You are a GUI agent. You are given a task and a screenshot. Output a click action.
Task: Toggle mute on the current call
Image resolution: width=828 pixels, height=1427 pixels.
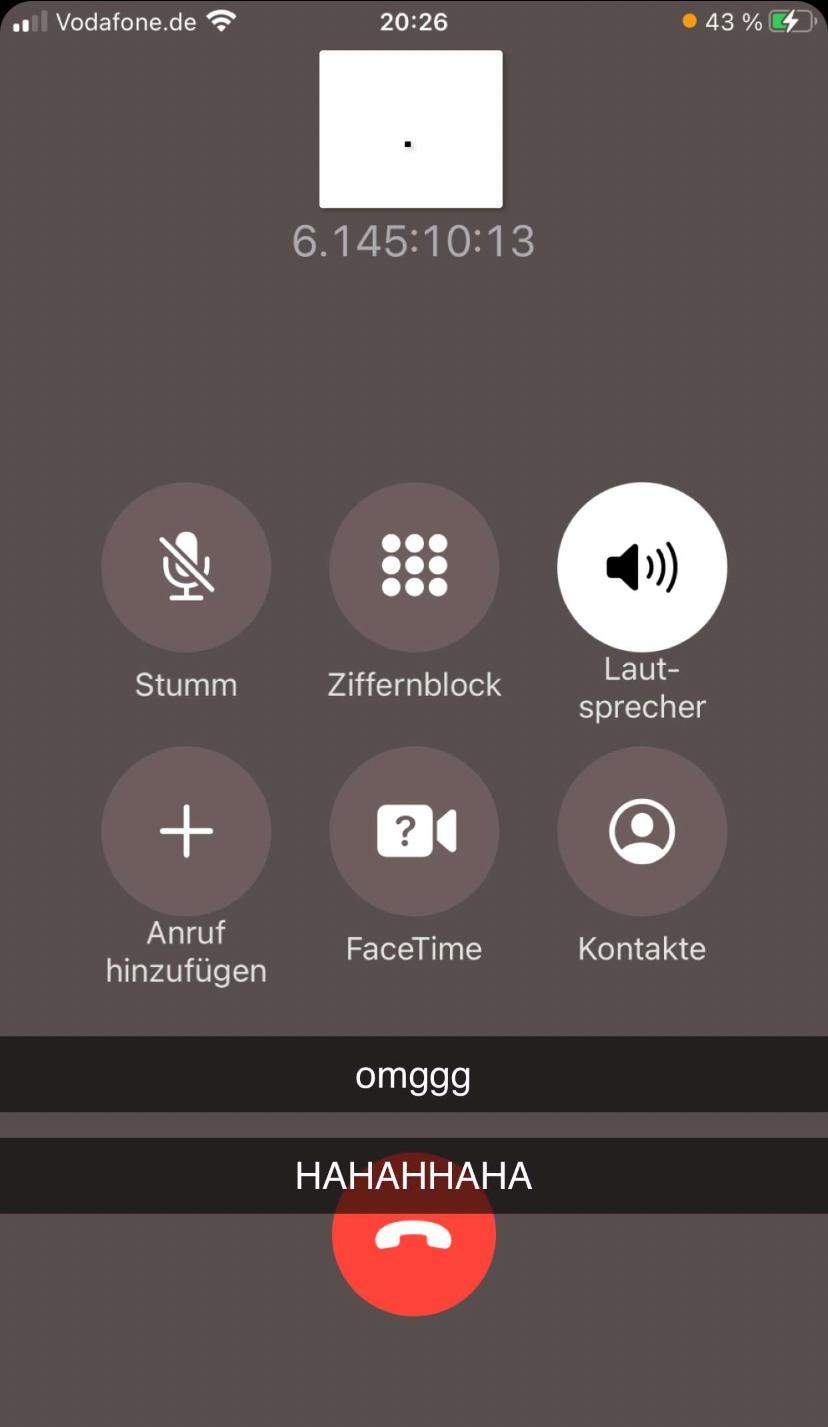click(x=186, y=566)
